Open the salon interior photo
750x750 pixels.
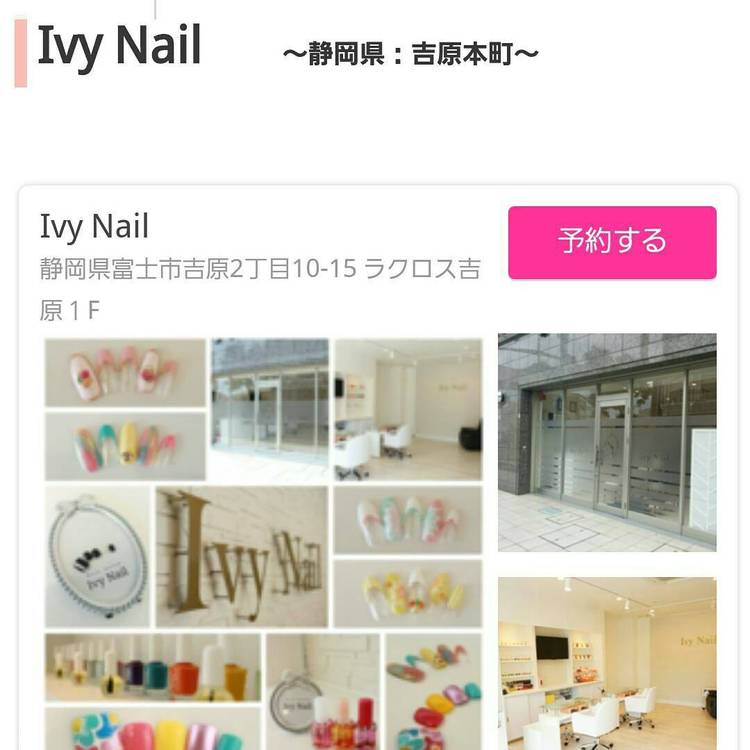[607, 663]
